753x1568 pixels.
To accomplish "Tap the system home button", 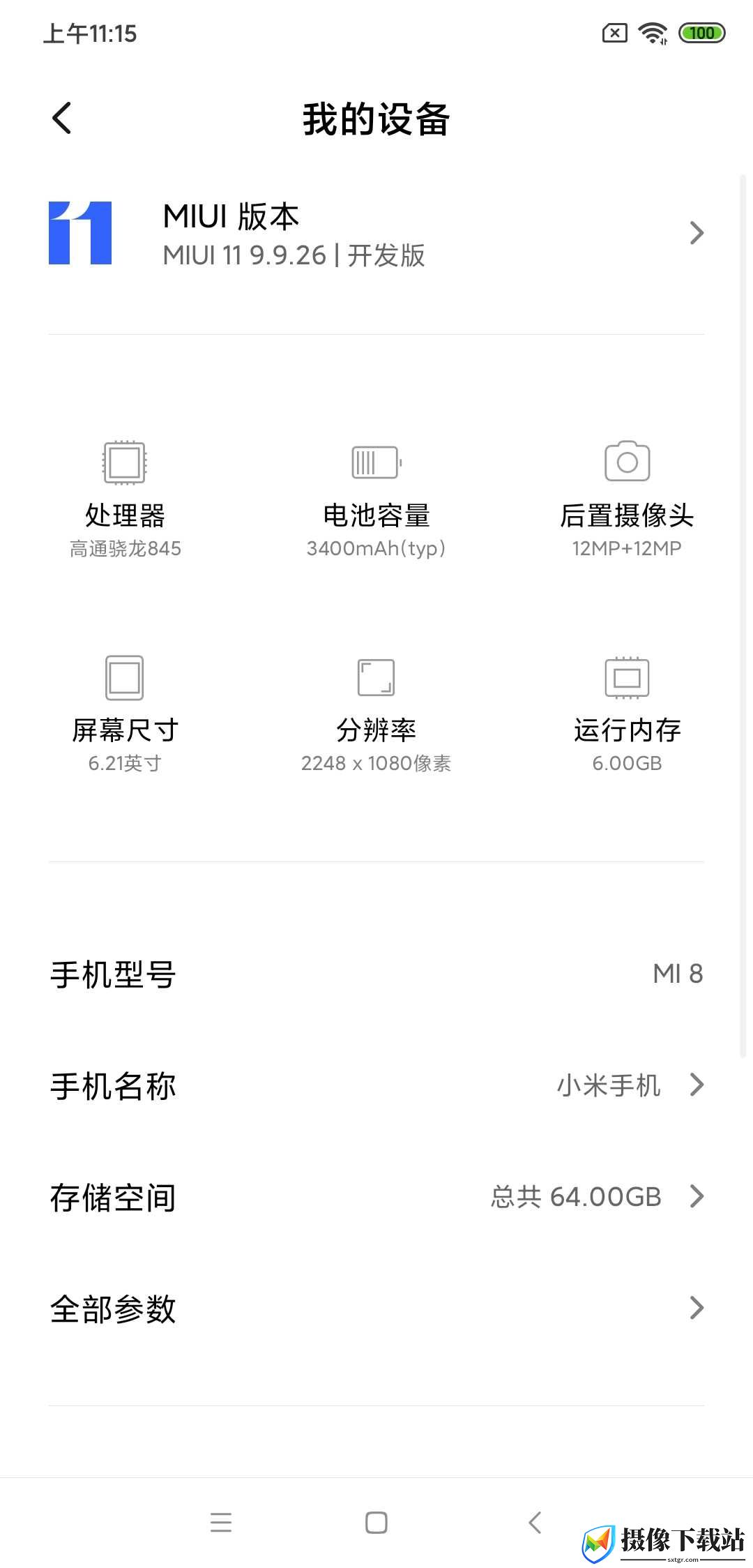I will [376, 1523].
